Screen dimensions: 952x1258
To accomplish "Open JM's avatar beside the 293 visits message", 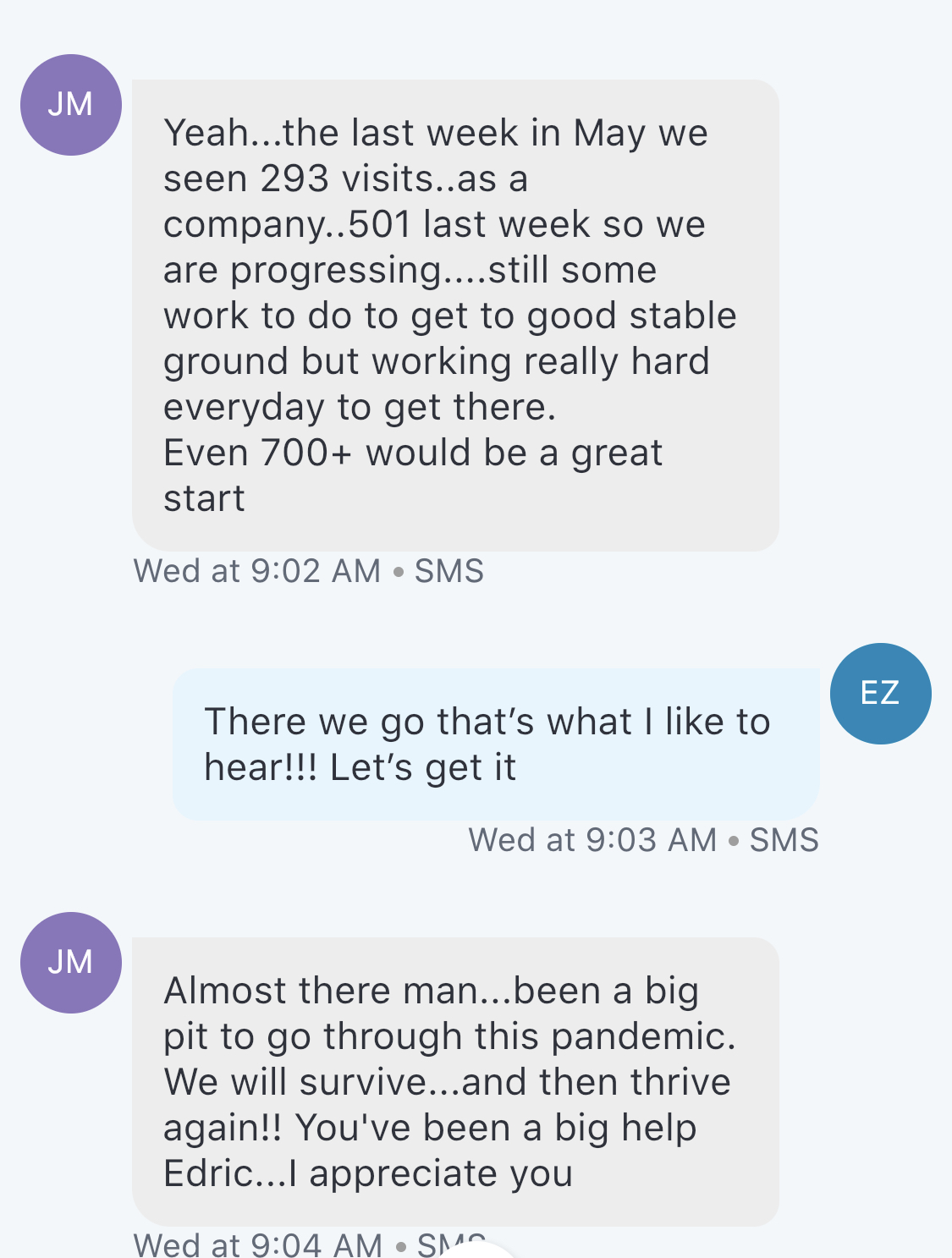I will pyautogui.click(x=71, y=105).
